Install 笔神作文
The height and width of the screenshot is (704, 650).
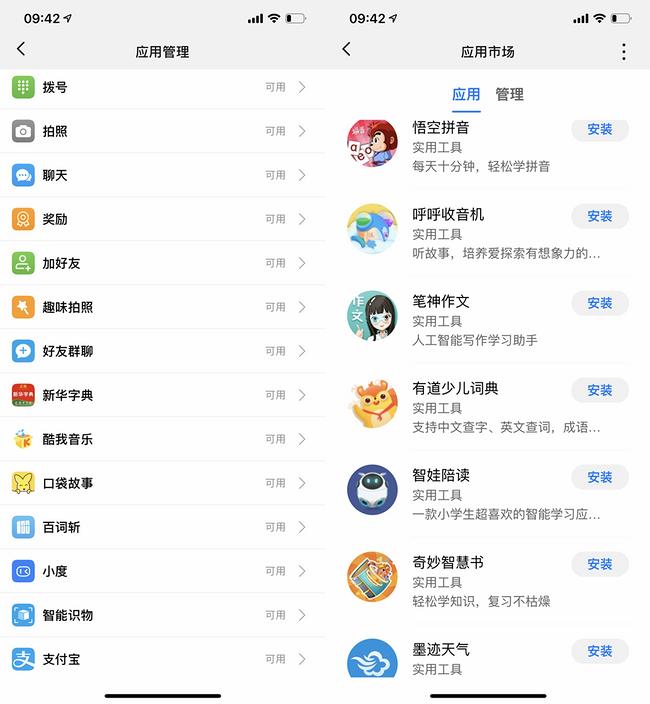[x=599, y=303]
